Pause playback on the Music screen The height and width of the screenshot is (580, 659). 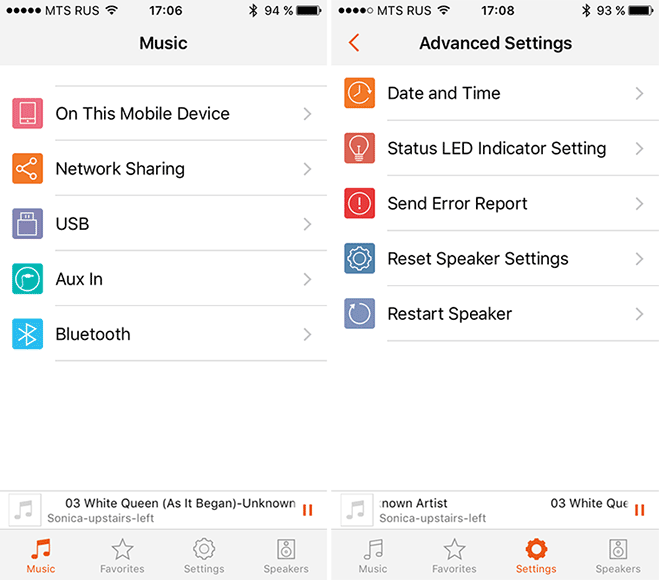tap(307, 510)
